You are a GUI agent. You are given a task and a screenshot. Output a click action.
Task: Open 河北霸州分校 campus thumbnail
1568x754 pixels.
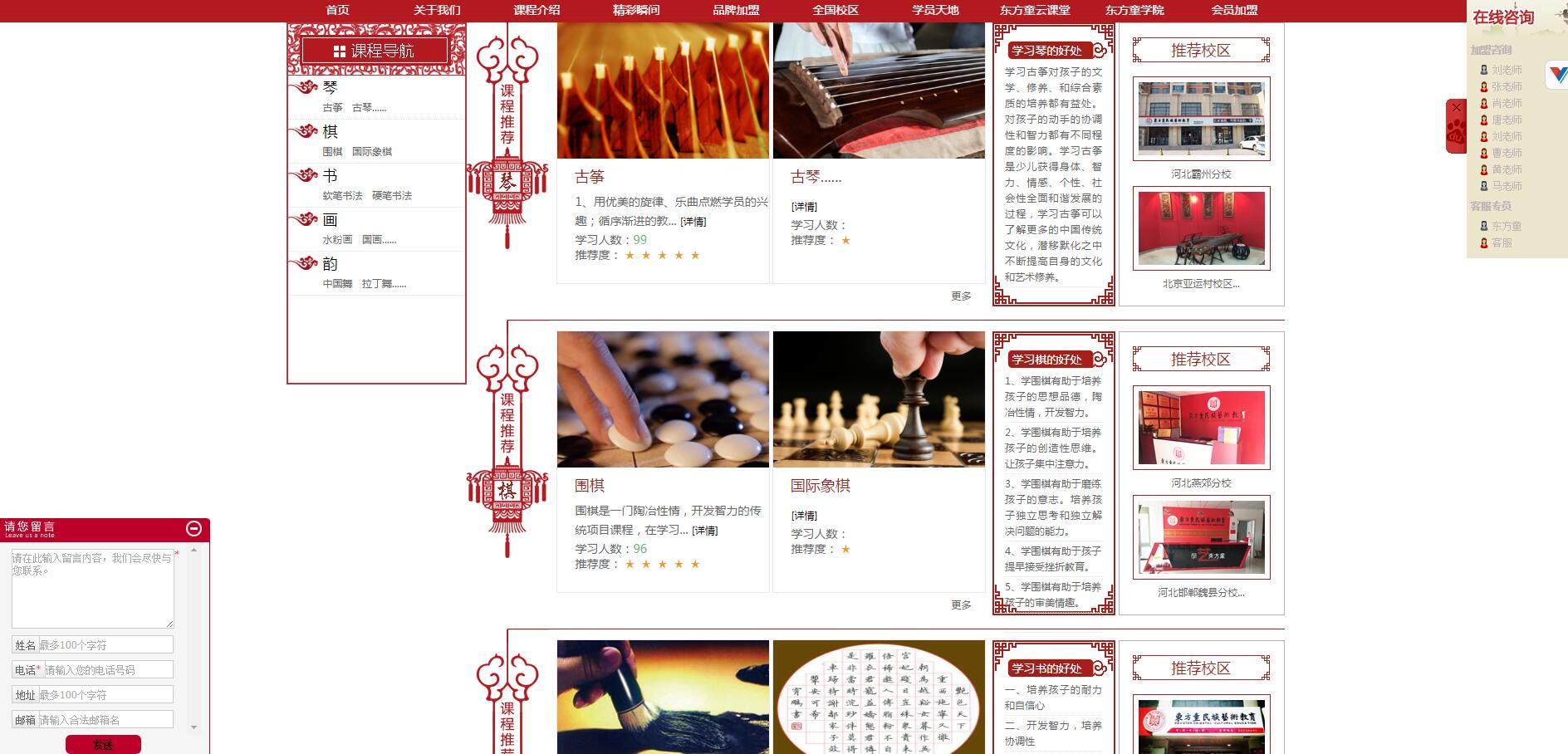click(1201, 119)
